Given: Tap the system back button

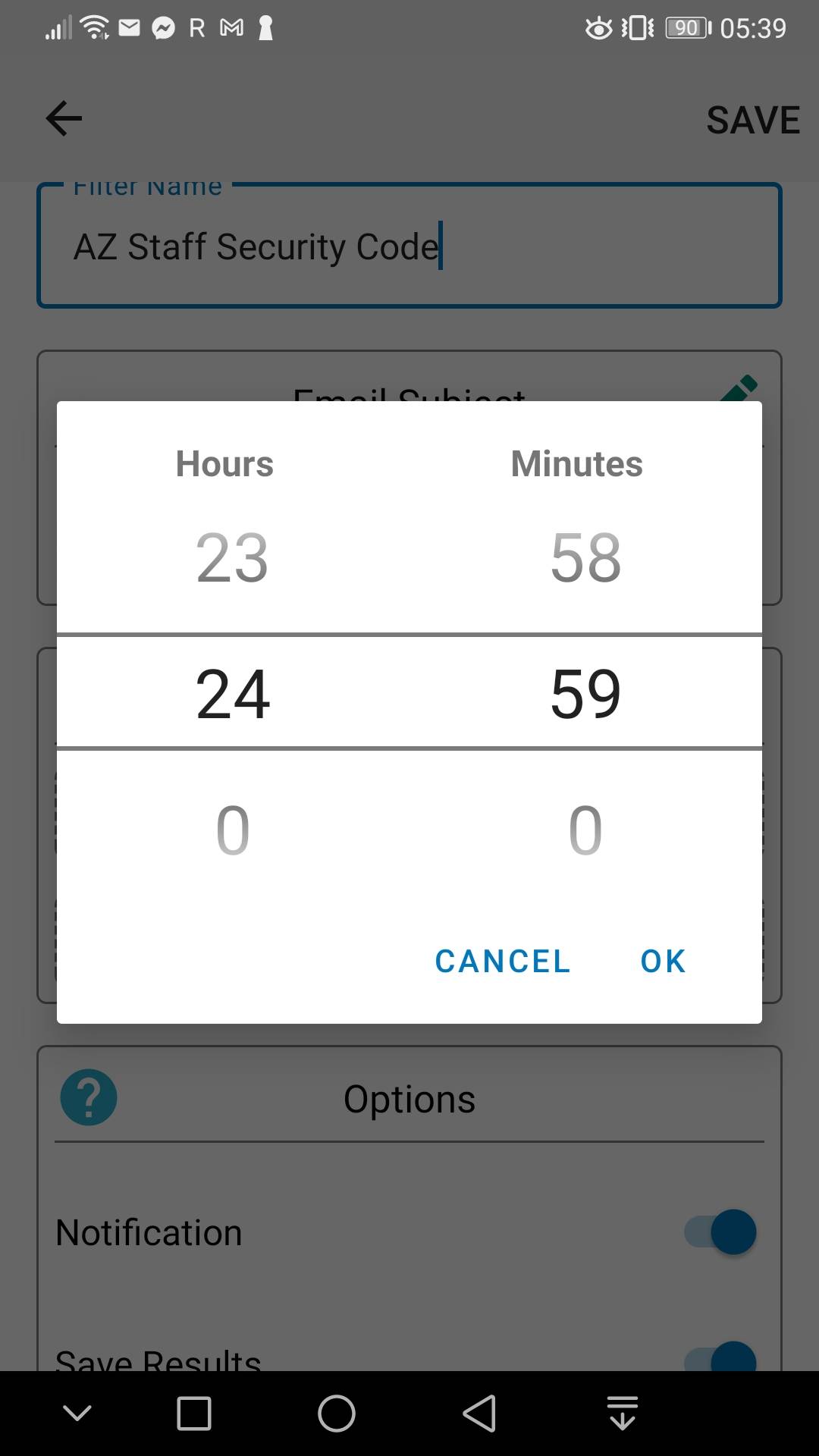Looking at the screenshot, I should [479, 1414].
